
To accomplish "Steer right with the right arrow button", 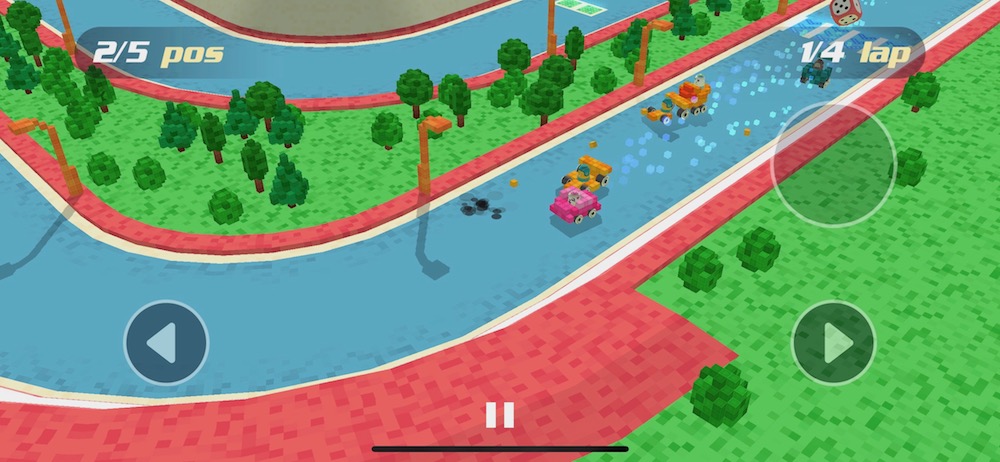I will tap(833, 343).
